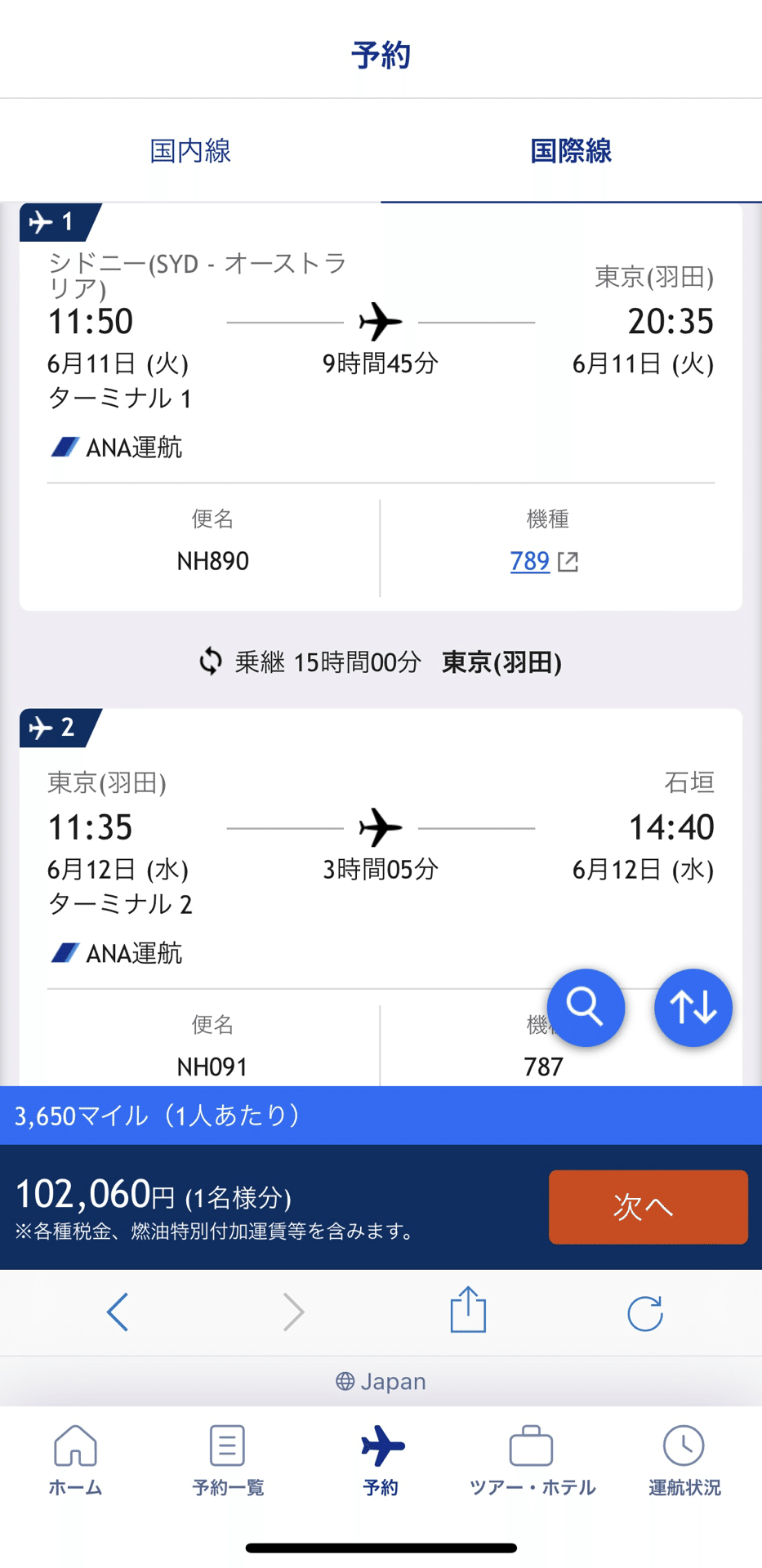Check the 運航状況 tab
This screenshot has width=762, height=1568.
click(684, 1459)
